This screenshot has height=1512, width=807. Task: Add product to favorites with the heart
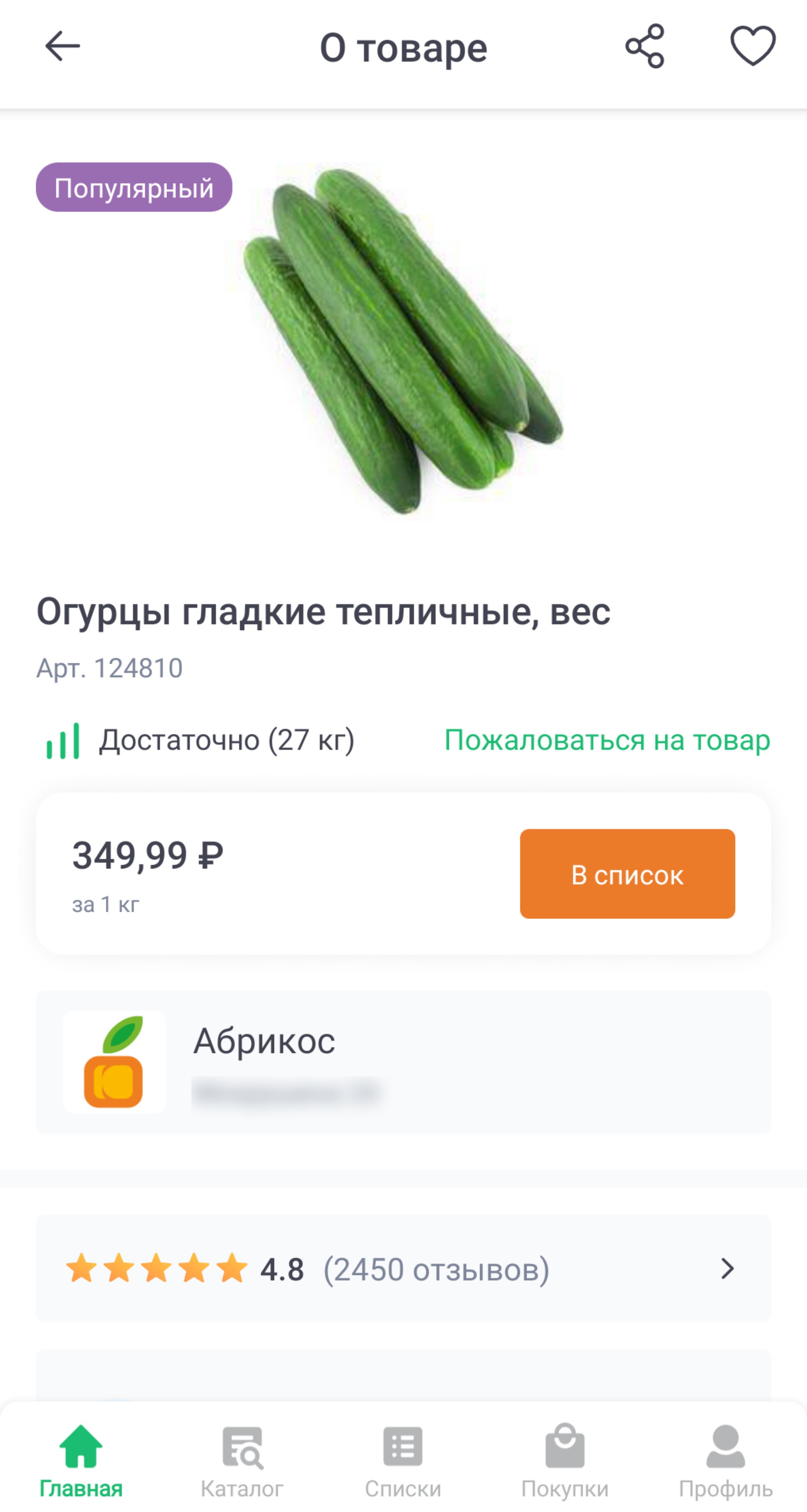[752, 47]
